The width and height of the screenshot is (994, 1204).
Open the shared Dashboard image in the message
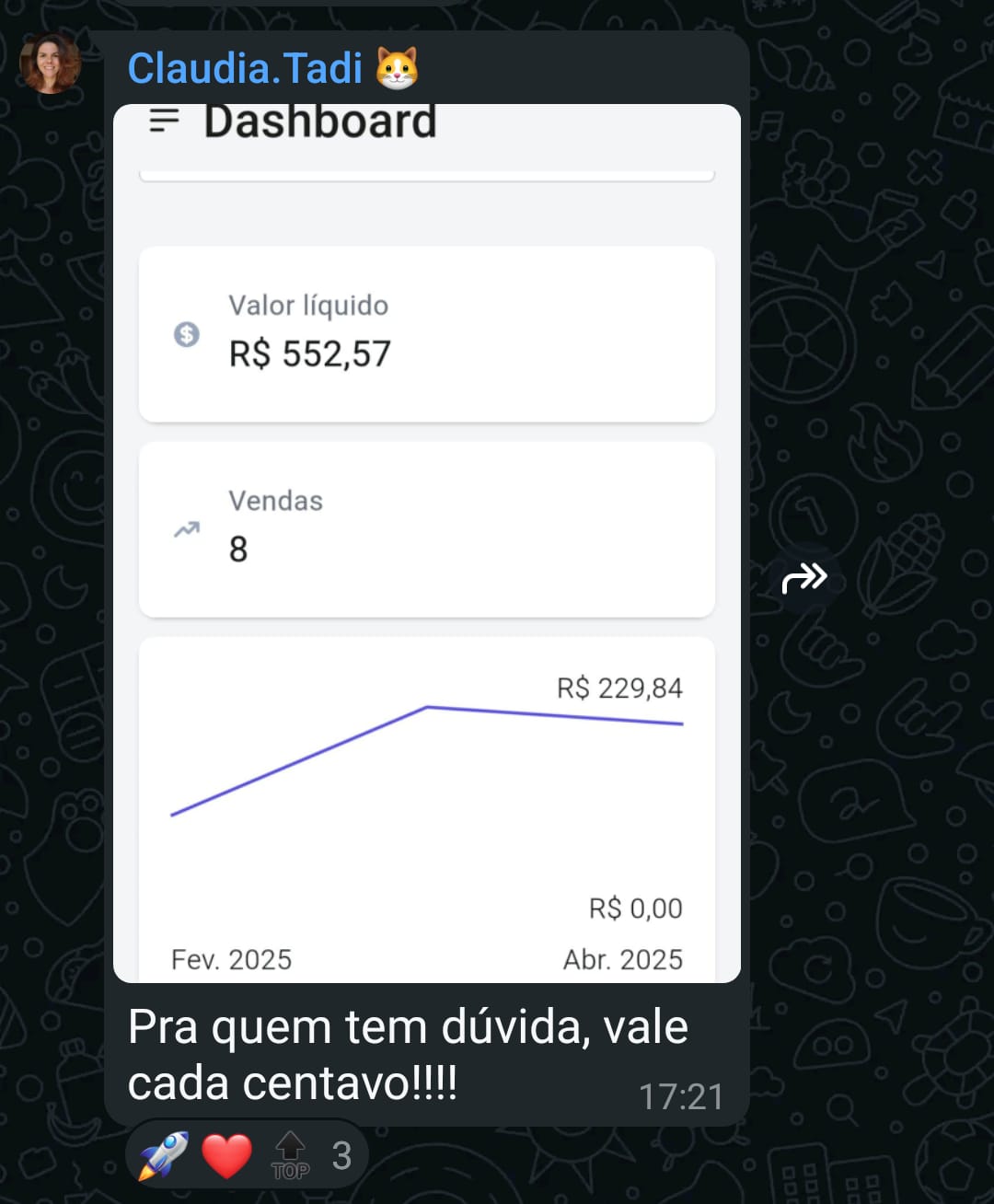(x=426, y=543)
